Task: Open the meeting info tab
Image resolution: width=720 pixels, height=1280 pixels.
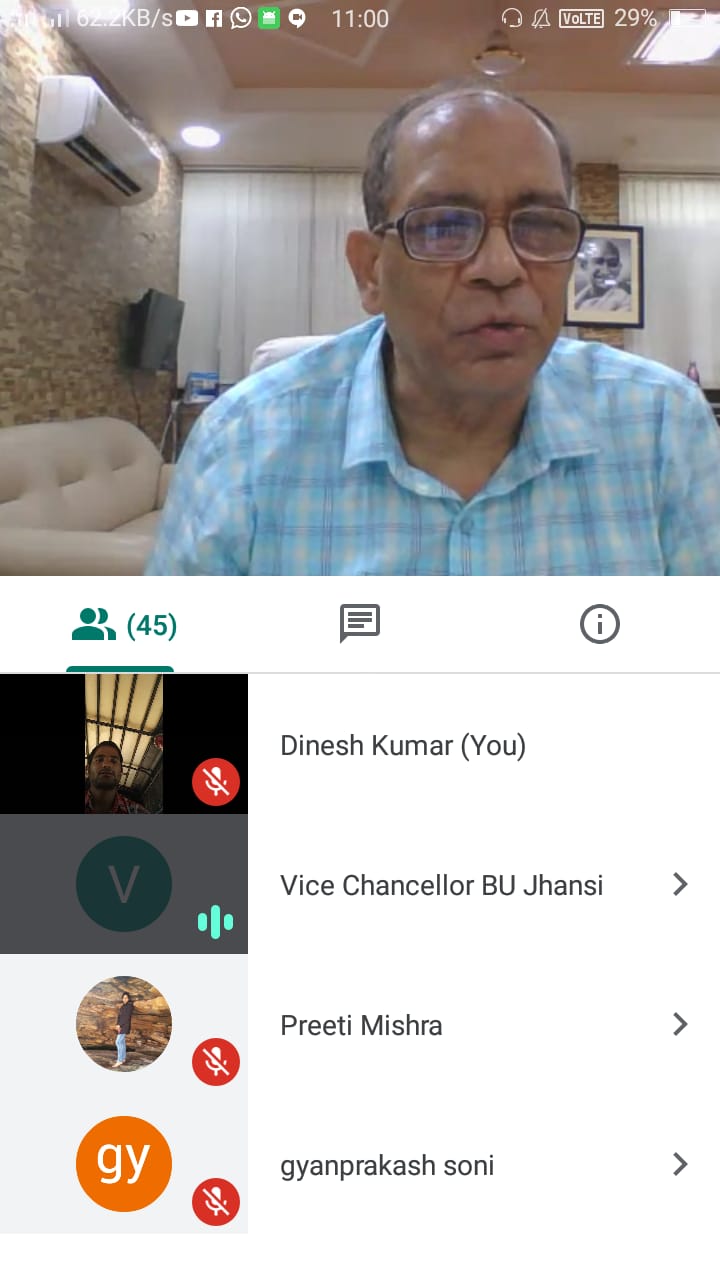Action: pyautogui.click(x=599, y=625)
